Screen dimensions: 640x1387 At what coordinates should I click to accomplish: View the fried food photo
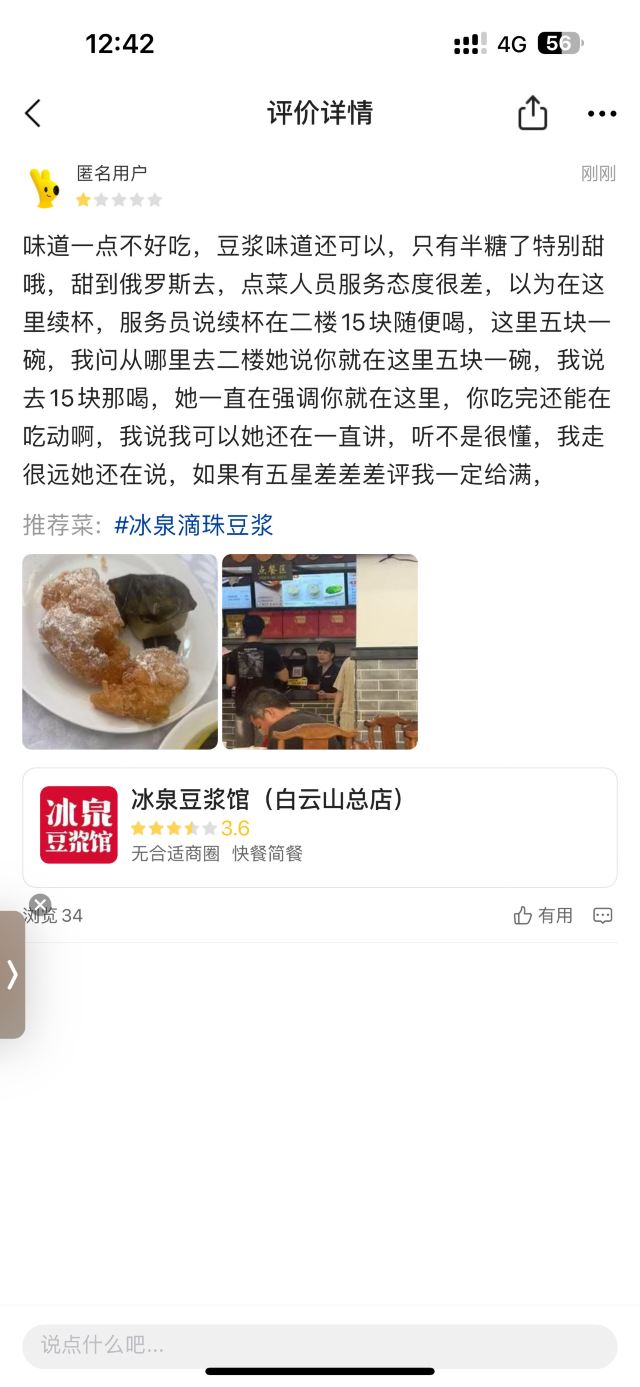coord(120,651)
